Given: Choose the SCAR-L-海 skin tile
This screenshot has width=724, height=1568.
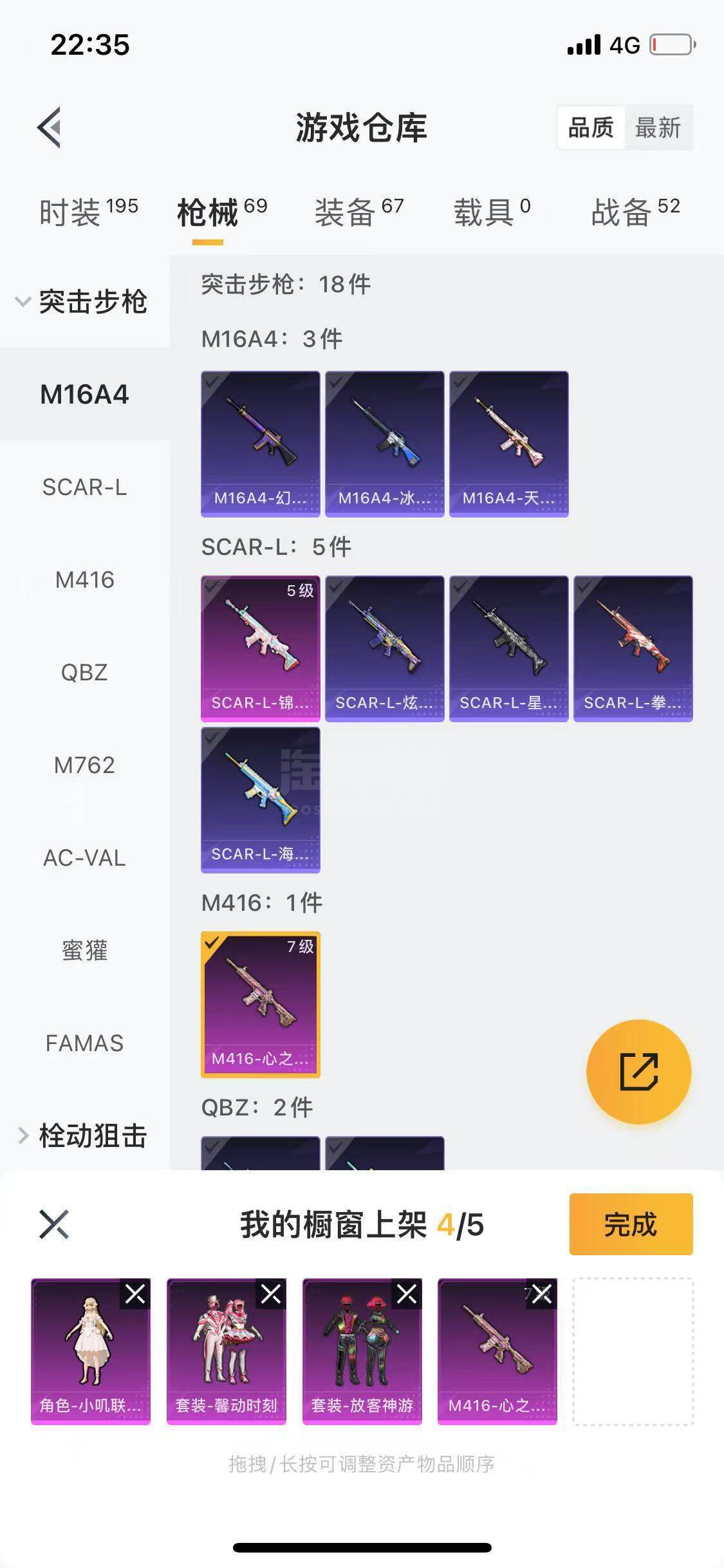Looking at the screenshot, I should (x=260, y=799).
